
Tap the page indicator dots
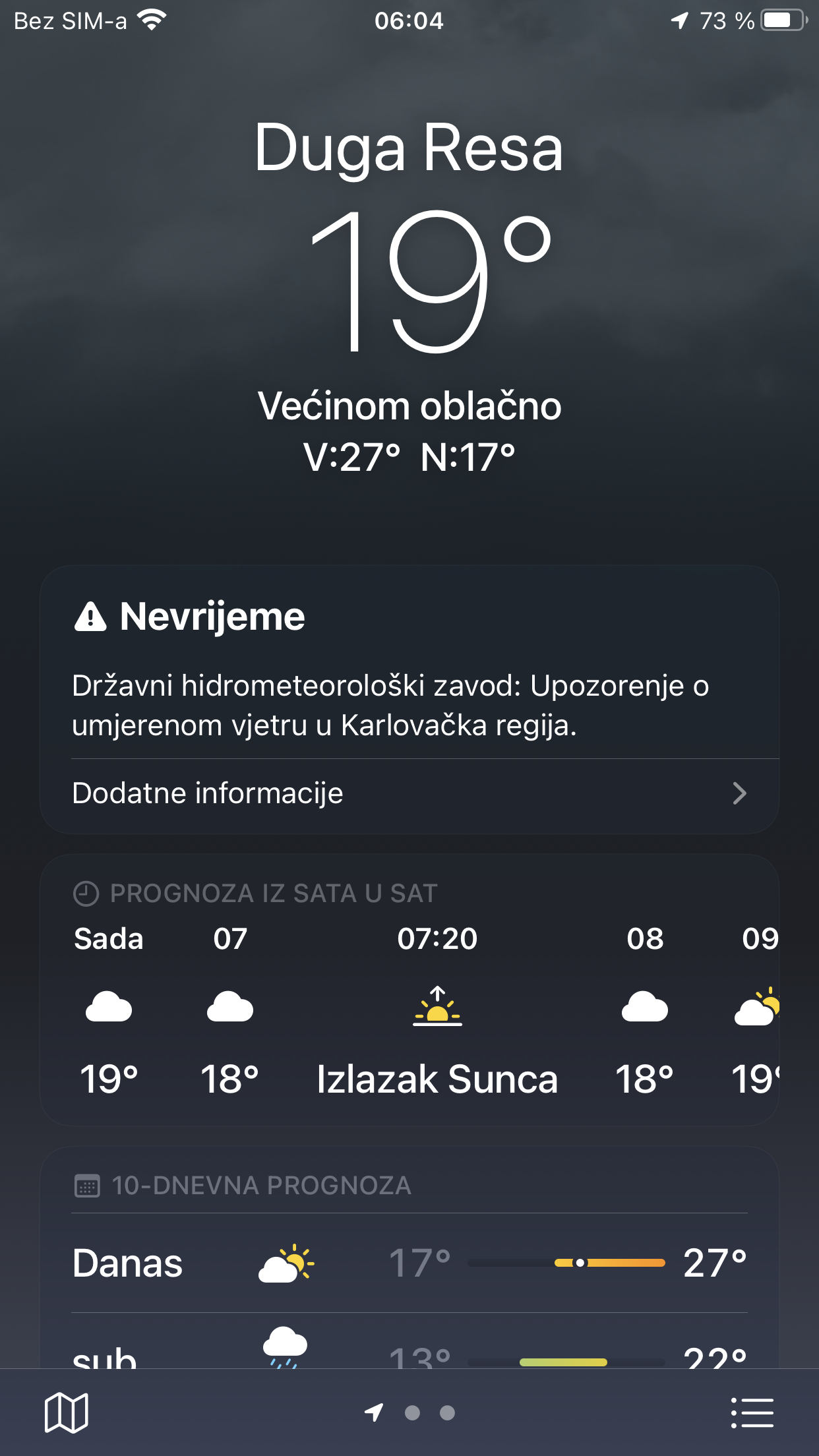(x=409, y=1412)
